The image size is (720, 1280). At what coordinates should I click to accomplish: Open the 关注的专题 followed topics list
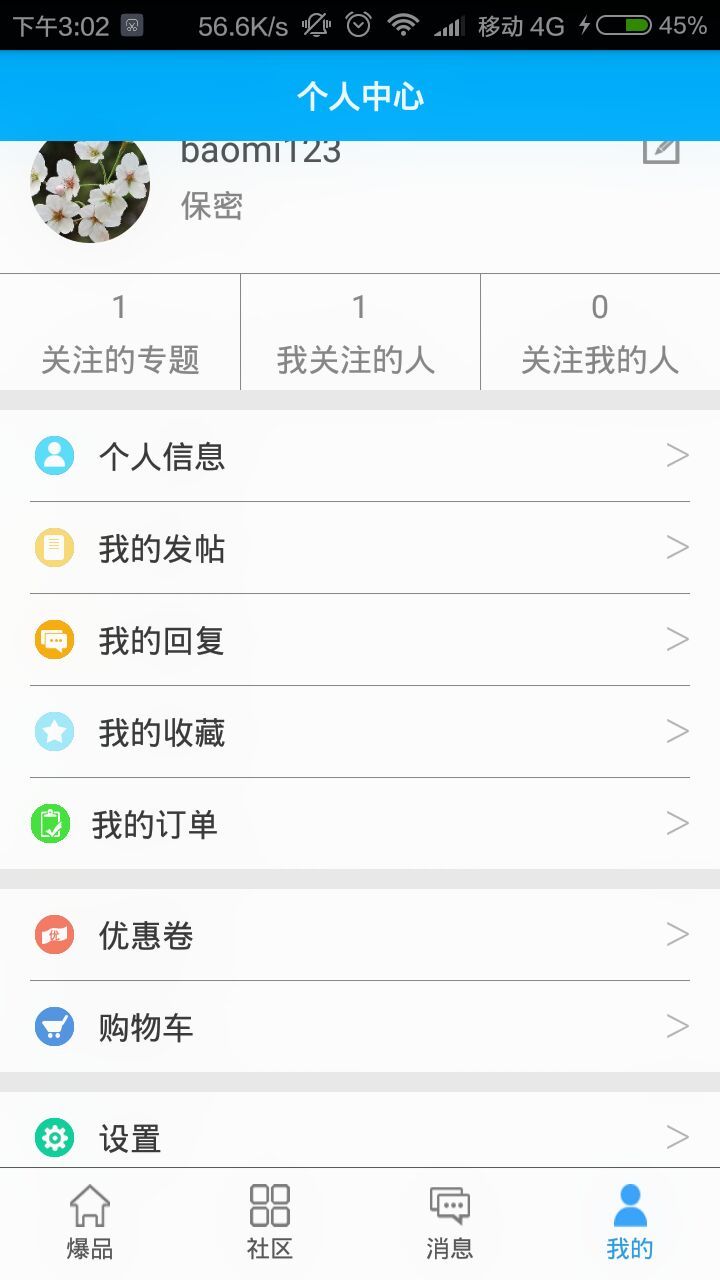pyautogui.click(x=120, y=332)
